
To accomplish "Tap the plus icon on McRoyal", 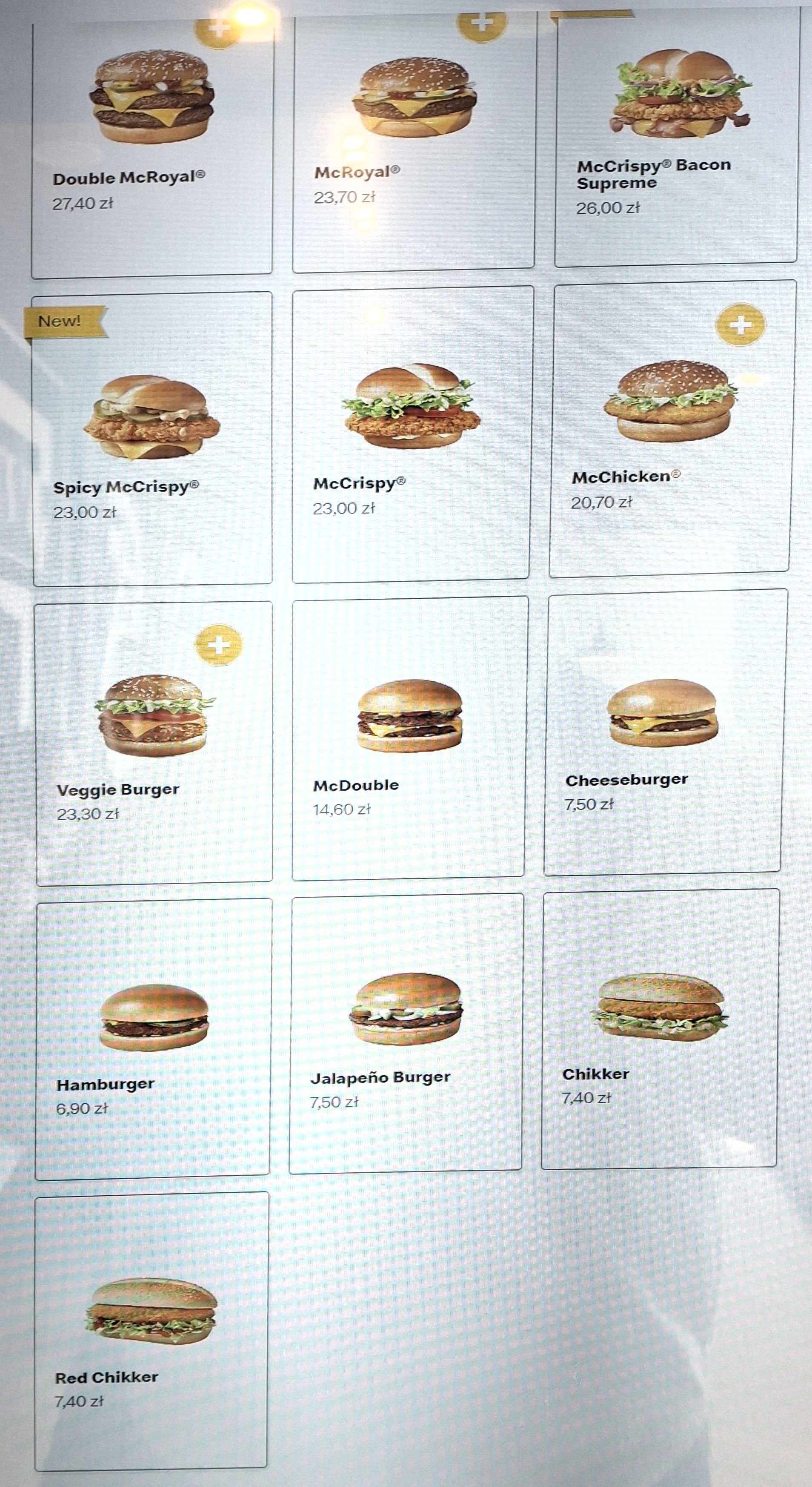I will 482,24.
